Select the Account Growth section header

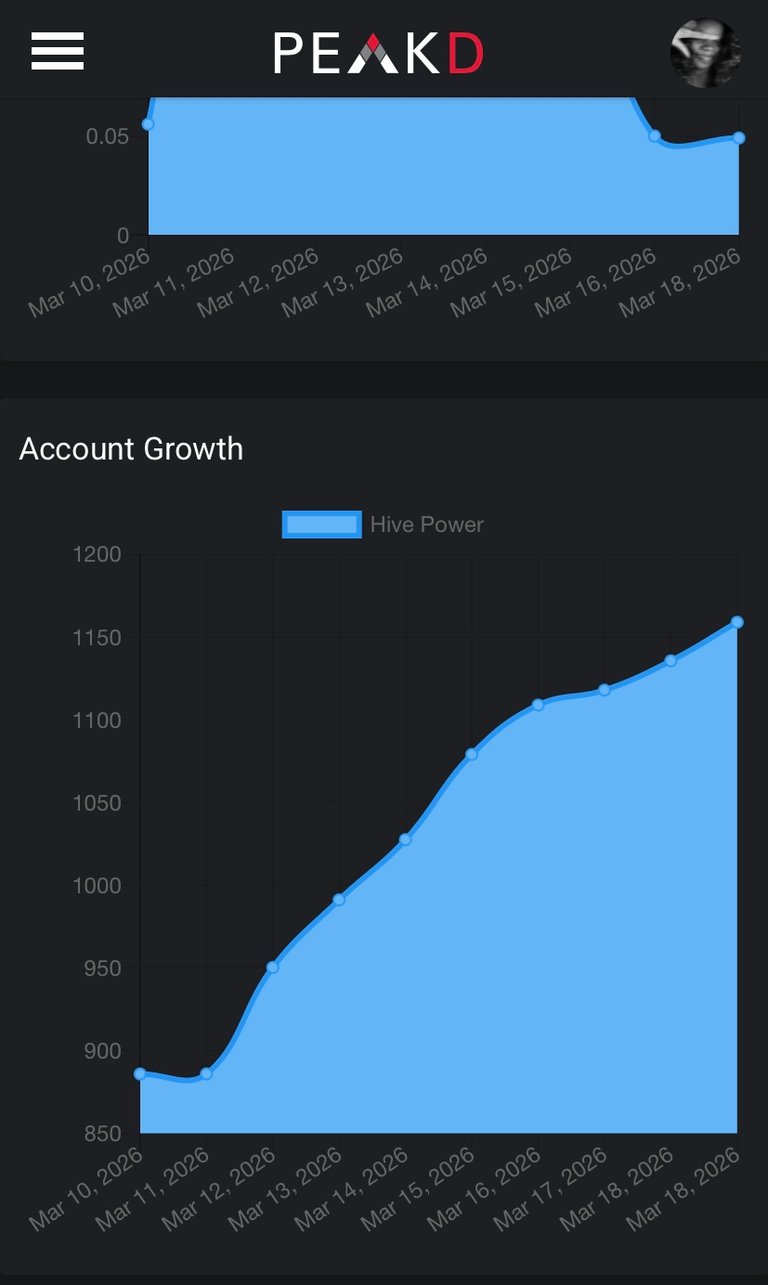pos(134,449)
